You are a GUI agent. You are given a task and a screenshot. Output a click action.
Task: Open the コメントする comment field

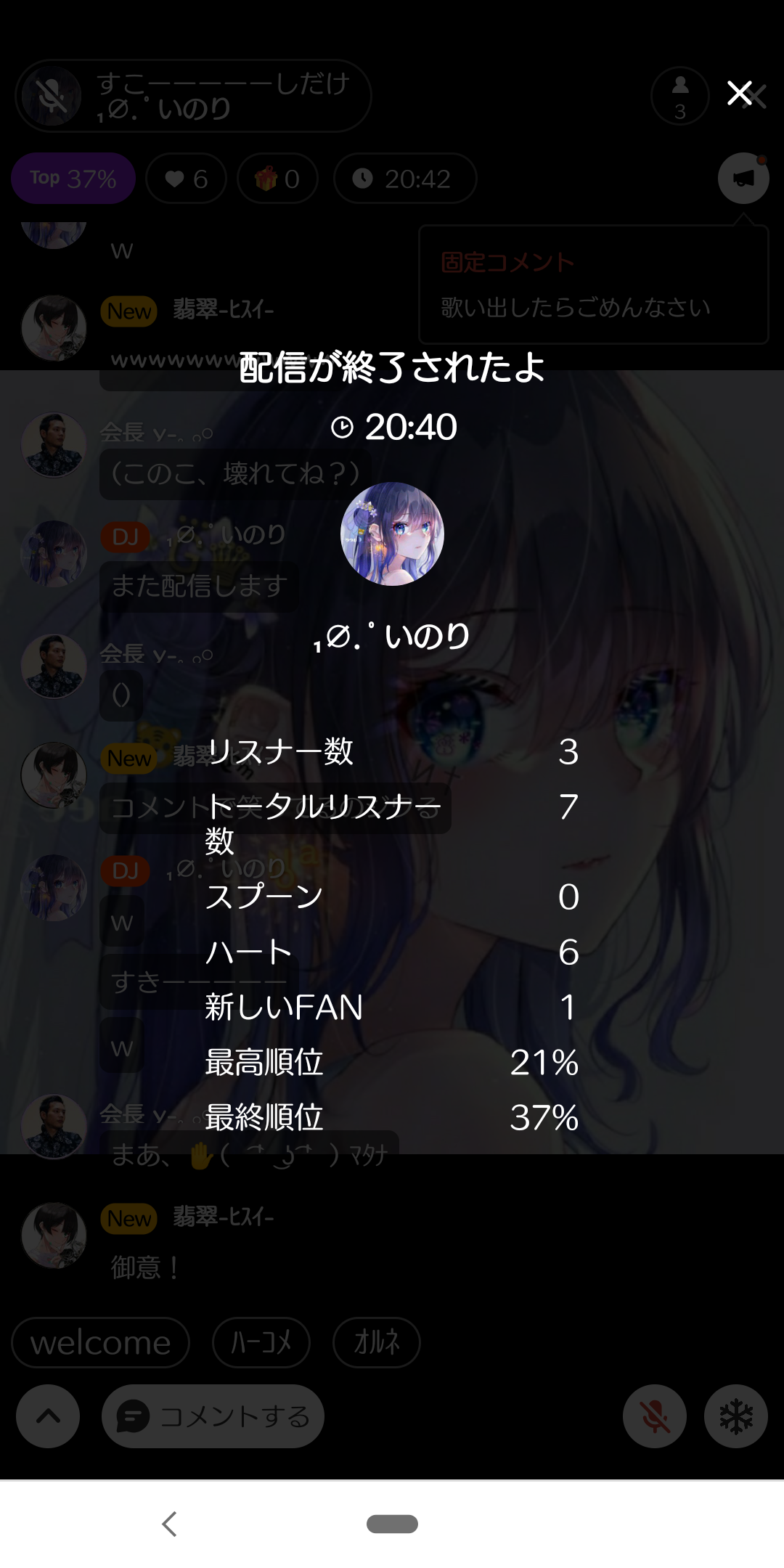(213, 1416)
